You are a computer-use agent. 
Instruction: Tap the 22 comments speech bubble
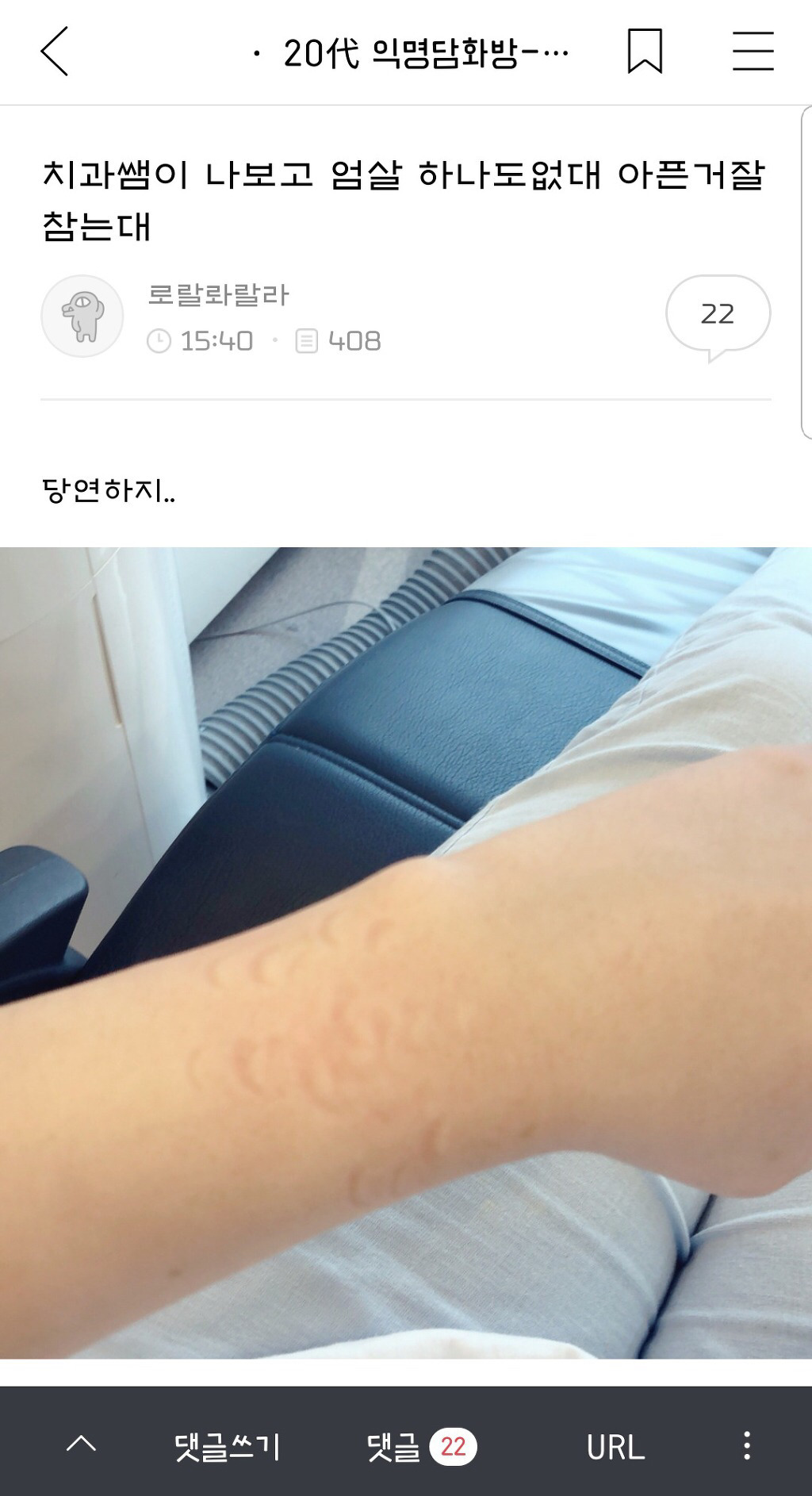pyautogui.click(x=718, y=315)
